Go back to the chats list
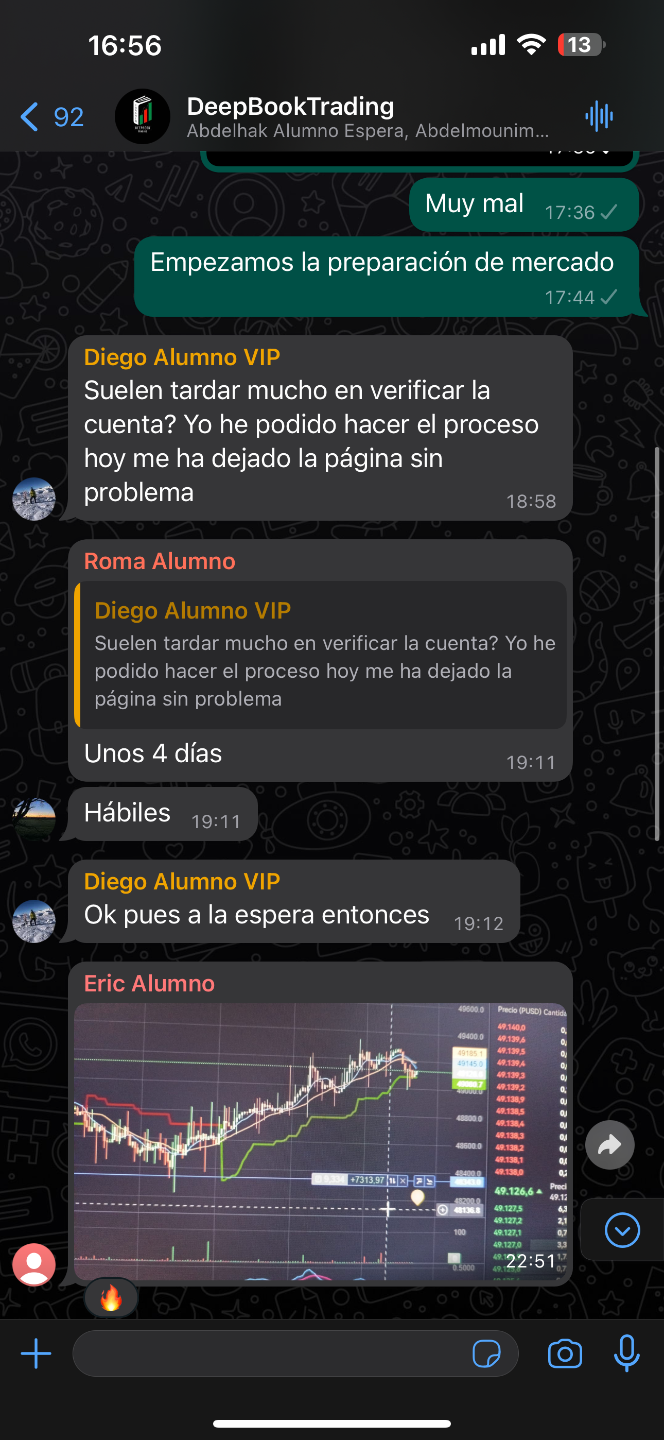The width and height of the screenshot is (664, 1440). click(50, 118)
